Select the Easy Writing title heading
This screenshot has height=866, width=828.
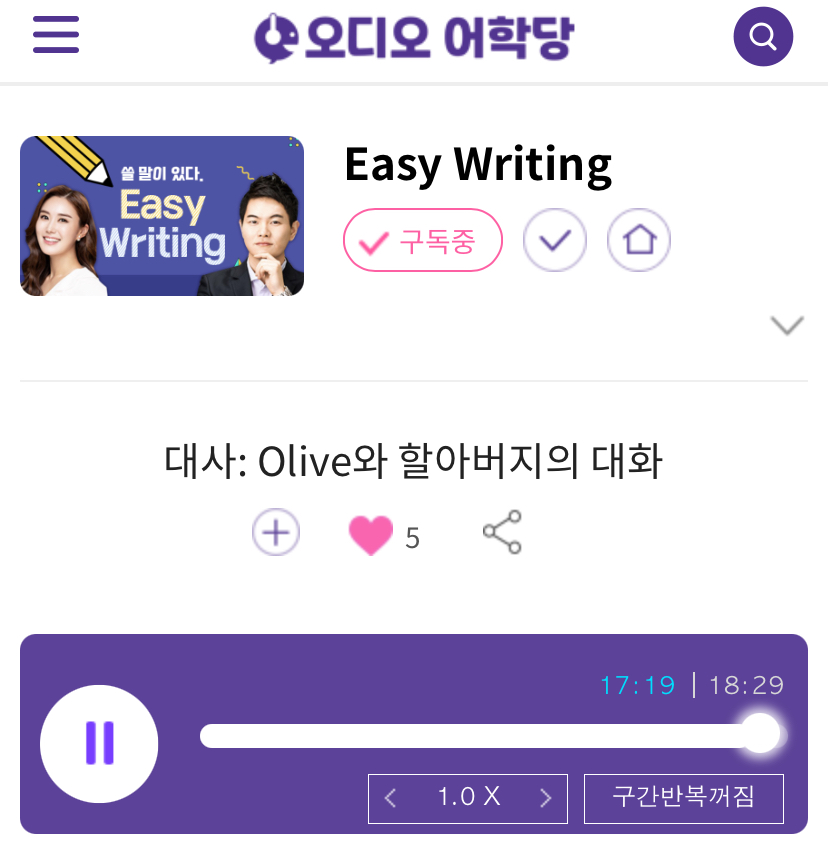pos(478,165)
